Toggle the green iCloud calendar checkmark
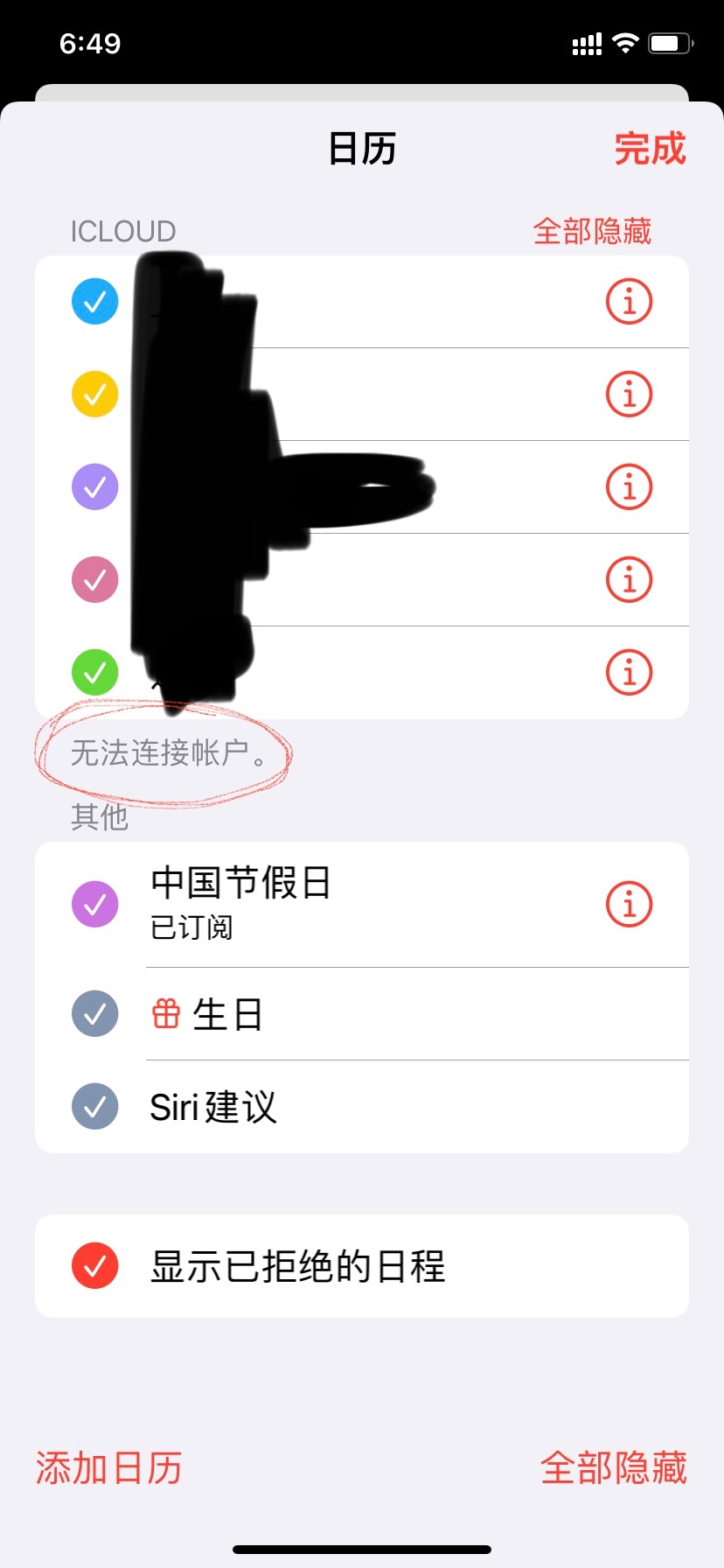Screen dimensions: 724x1568 pyautogui.click(x=94, y=673)
